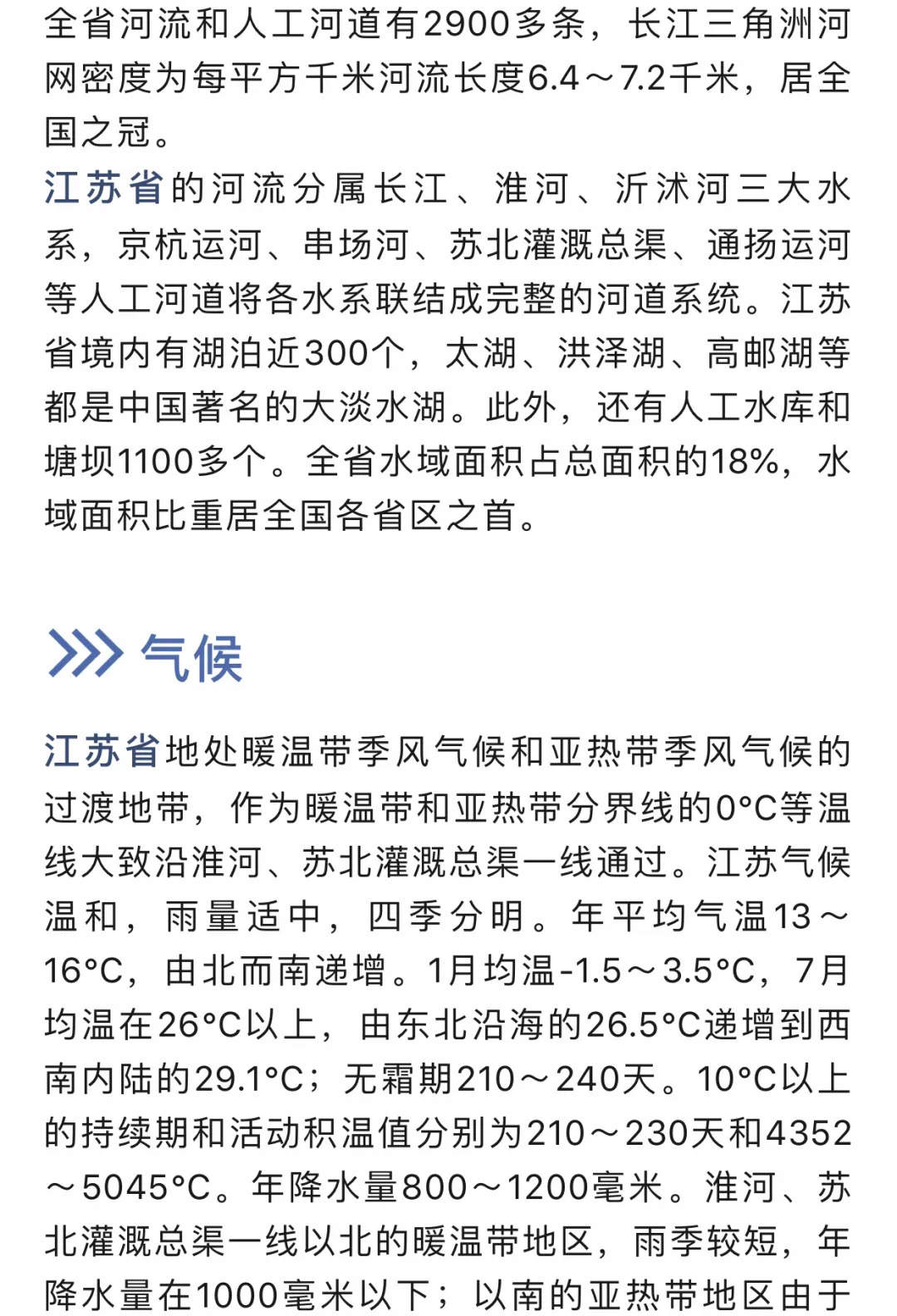The width and height of the screenshot is (897, 1316).
Task: Open the 江苏省 link in the rivers paragraph
Action: tap(103, 188)
